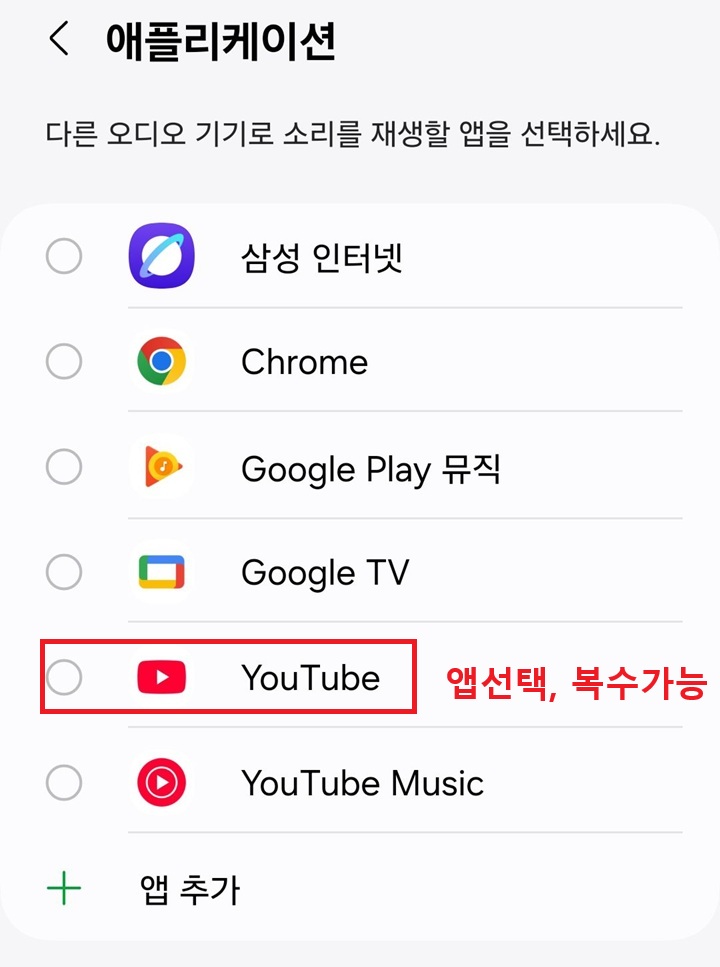Select the radio button for Chrome

(x=64, y=362)
